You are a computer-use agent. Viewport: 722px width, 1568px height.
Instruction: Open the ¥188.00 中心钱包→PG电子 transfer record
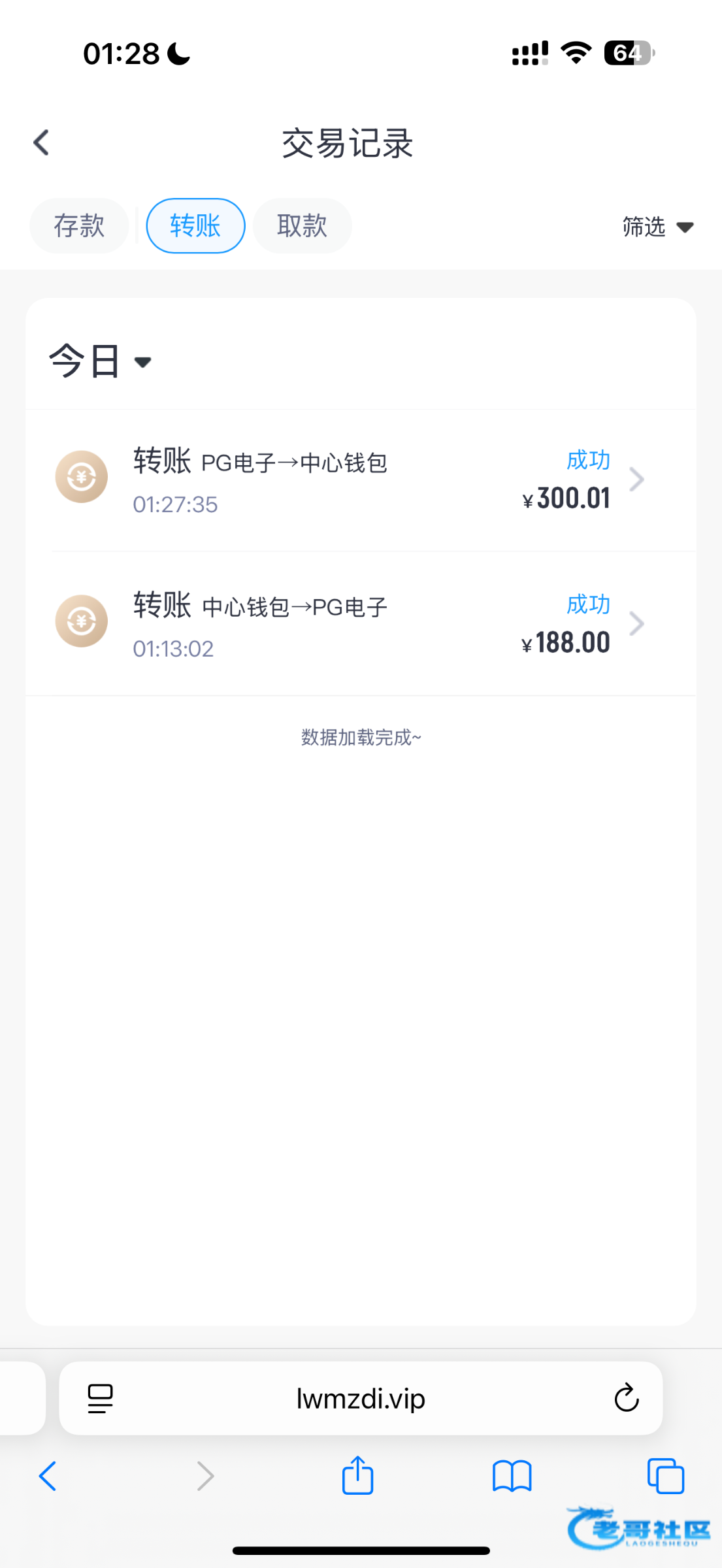(x=361, y=624)
